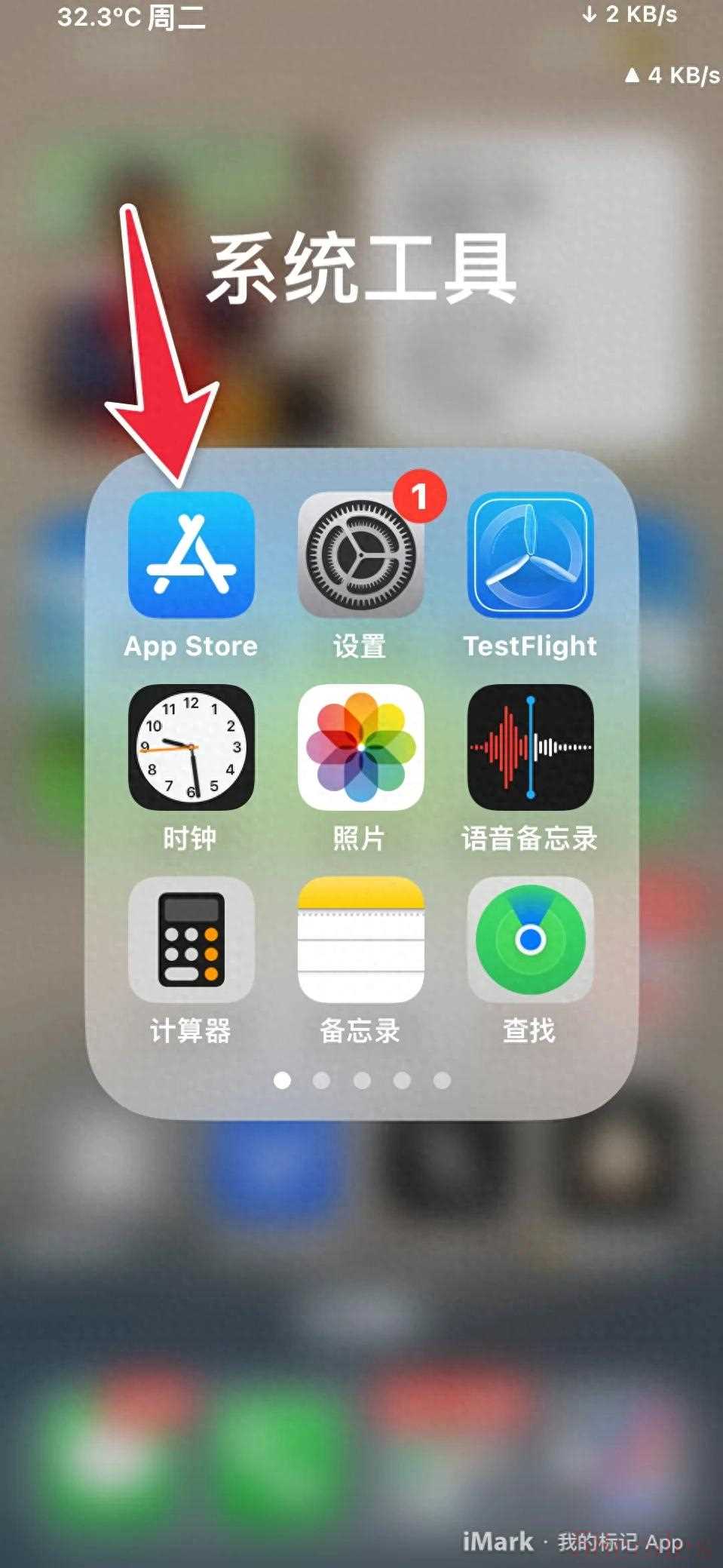Viewport: 723px width, 1568px height.
Task: Launch the 查找 Find My app
Action: [530, 939]
